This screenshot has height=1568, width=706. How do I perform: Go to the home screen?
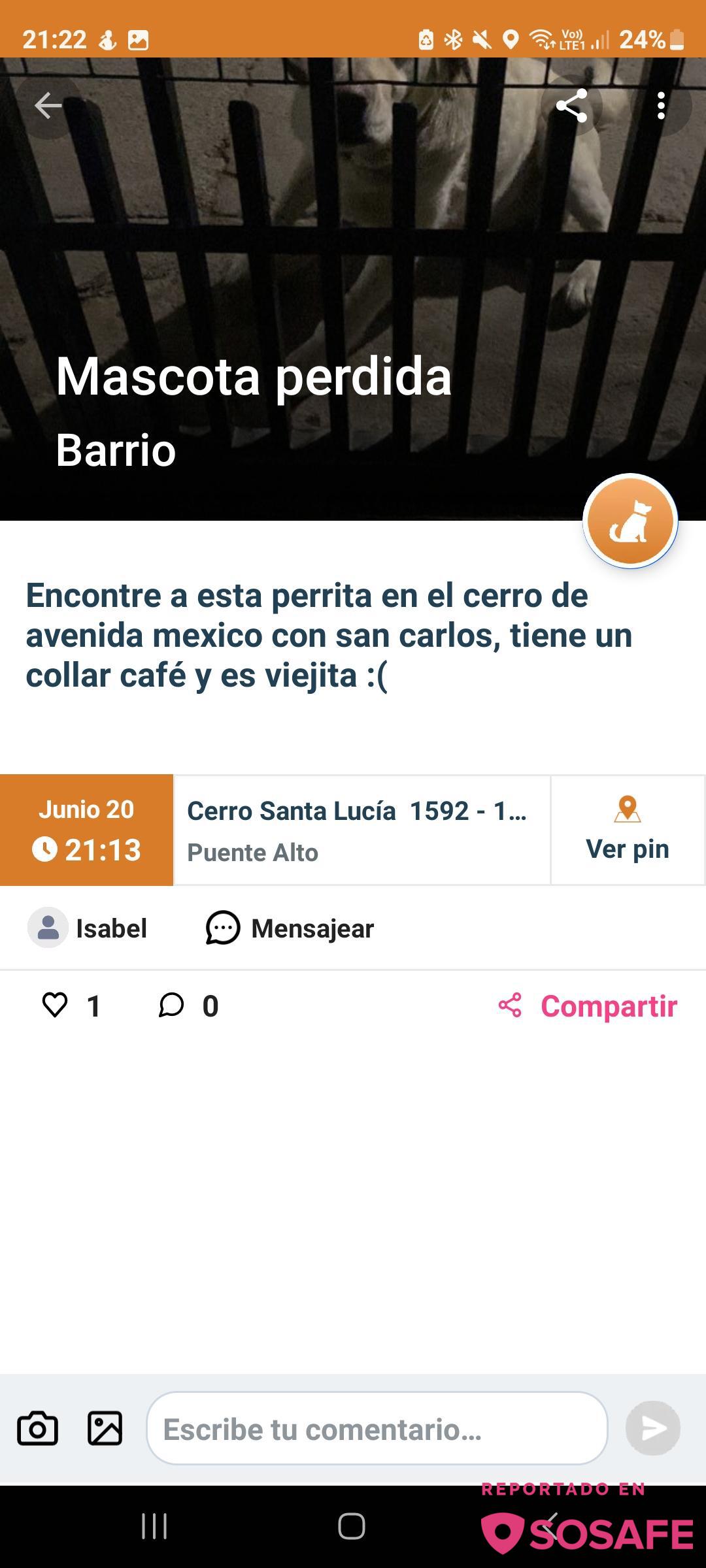coord(351,1527)
